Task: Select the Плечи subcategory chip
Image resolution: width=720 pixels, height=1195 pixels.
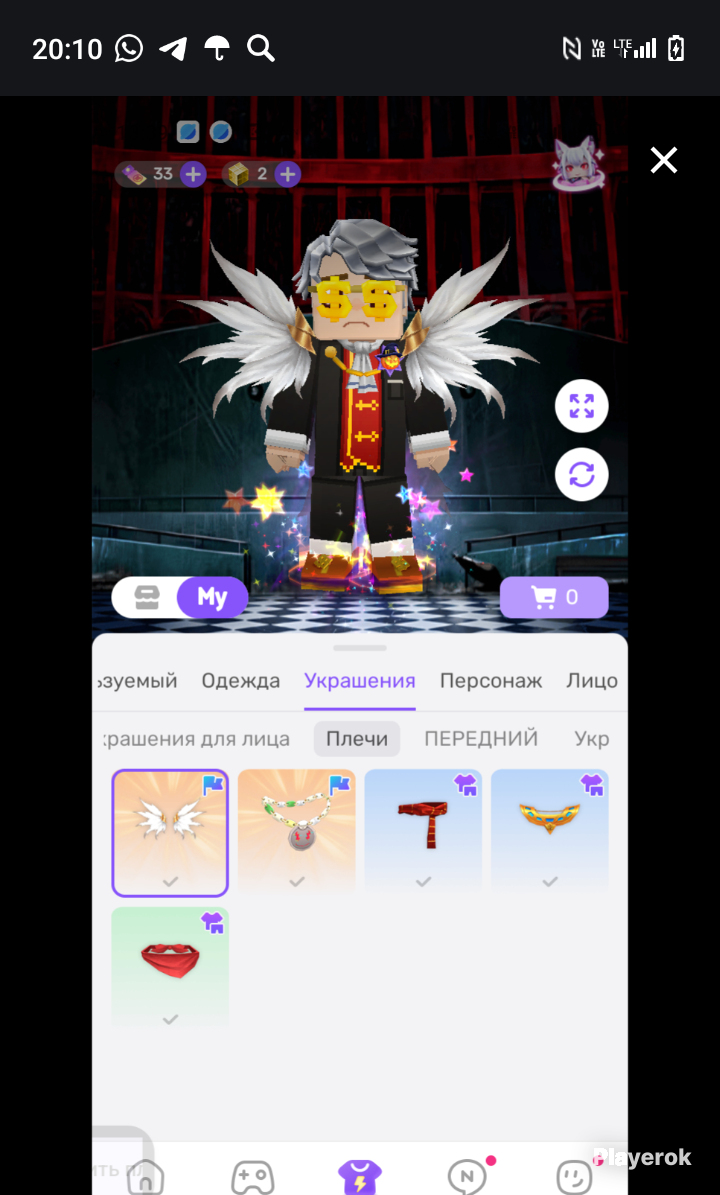Action: (x=357, y=738)
